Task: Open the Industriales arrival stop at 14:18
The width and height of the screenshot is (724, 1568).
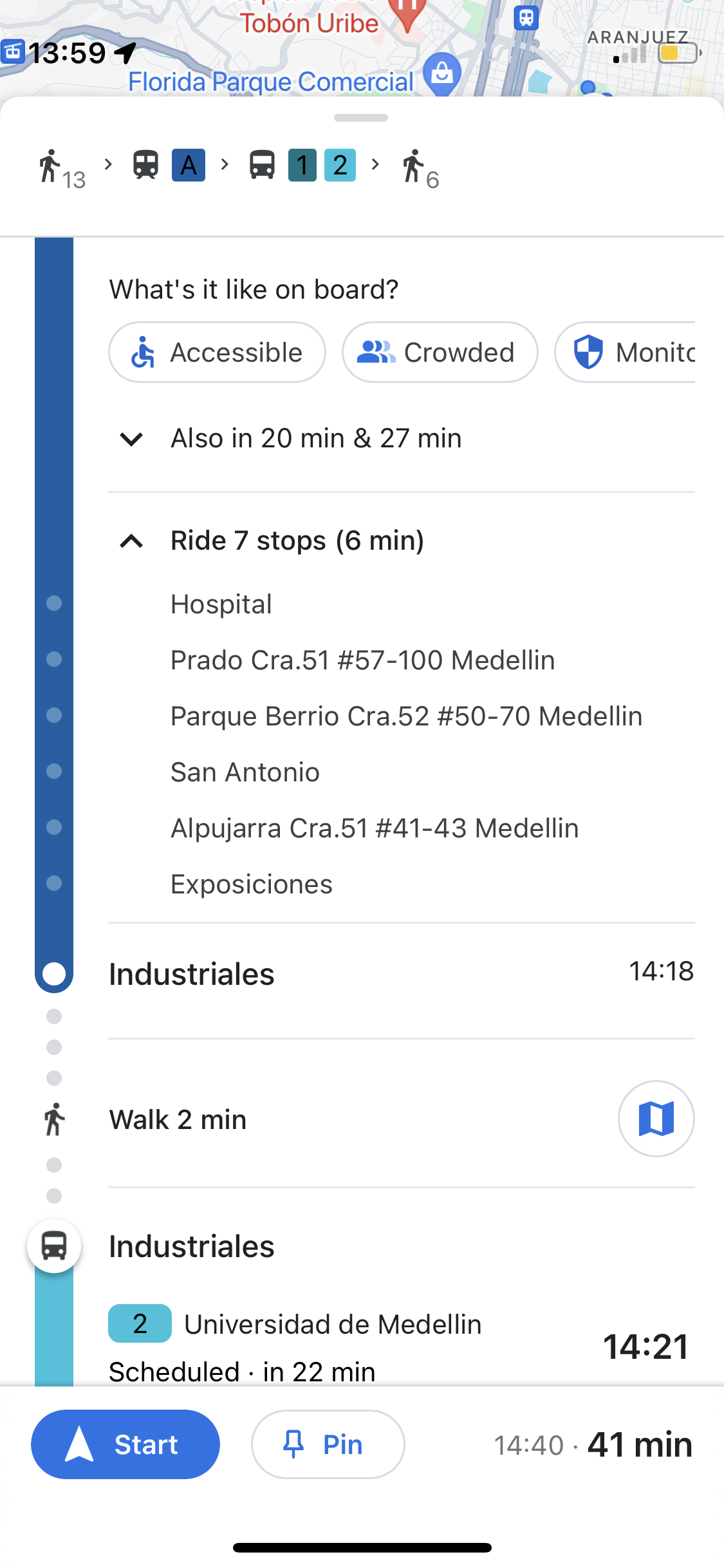Action: pyautogui.click(x=402, y=974)
